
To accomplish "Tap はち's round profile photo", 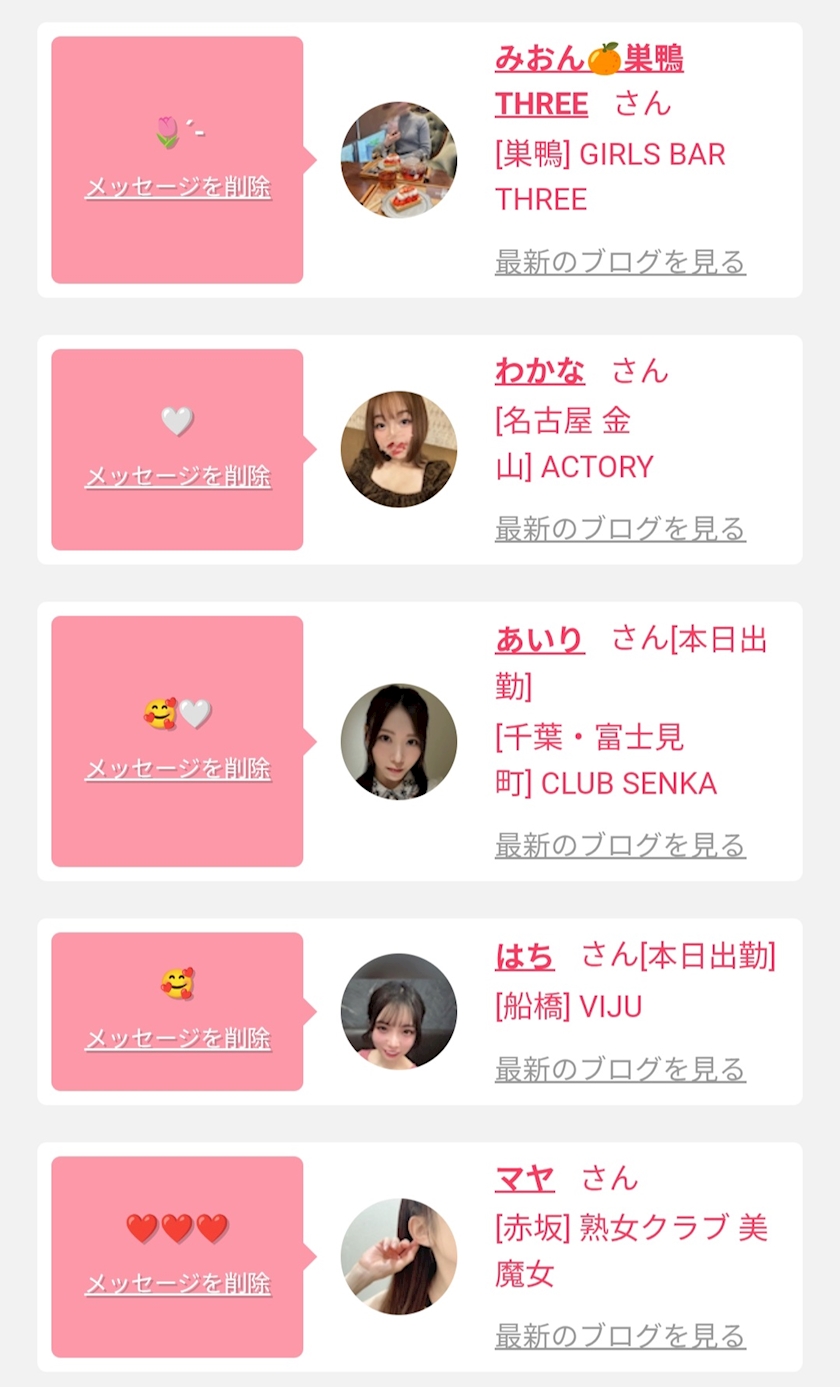I will pyautogui.click(x=399, y=1011).
